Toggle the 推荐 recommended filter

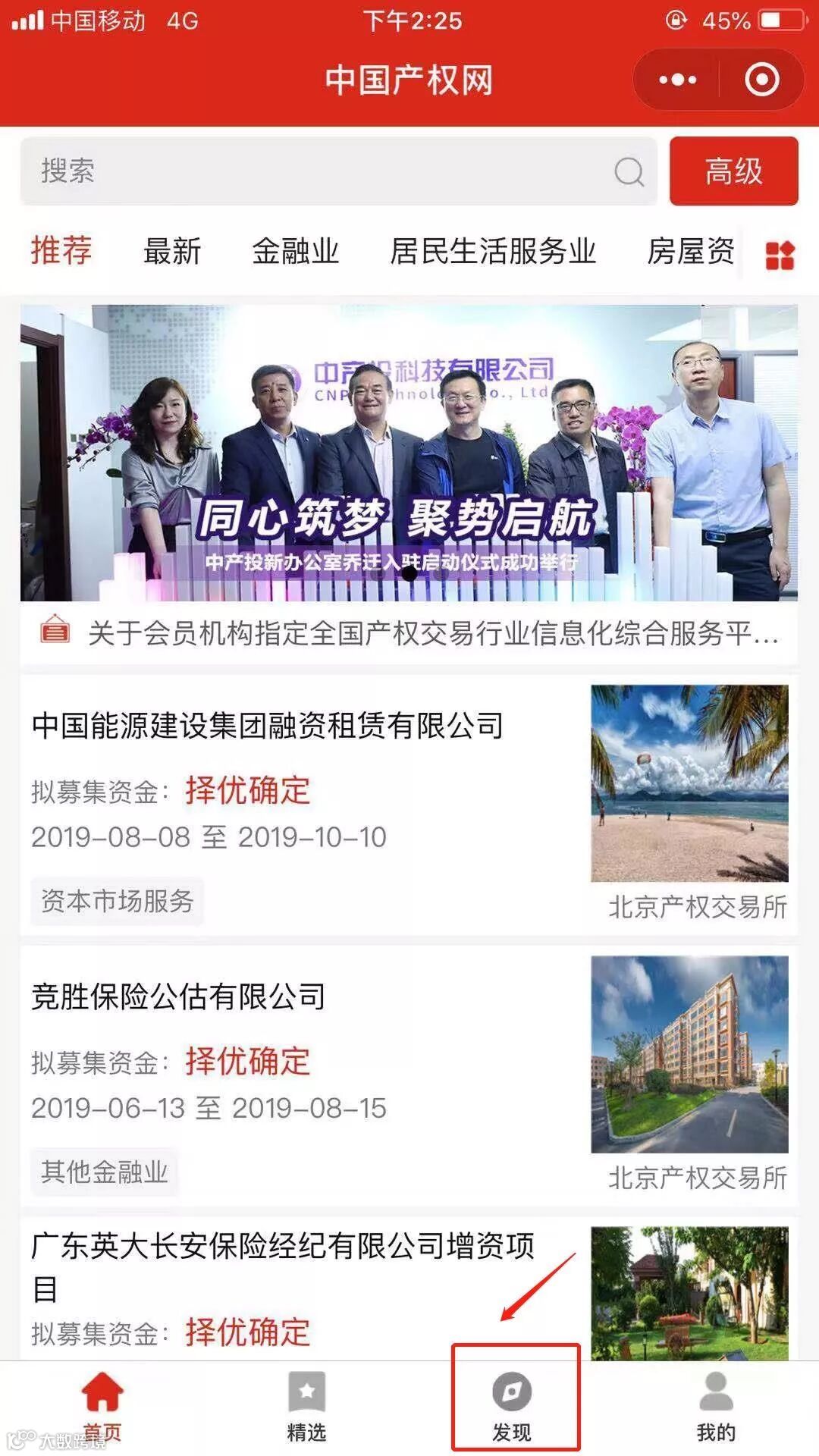[x=61, y=251]
